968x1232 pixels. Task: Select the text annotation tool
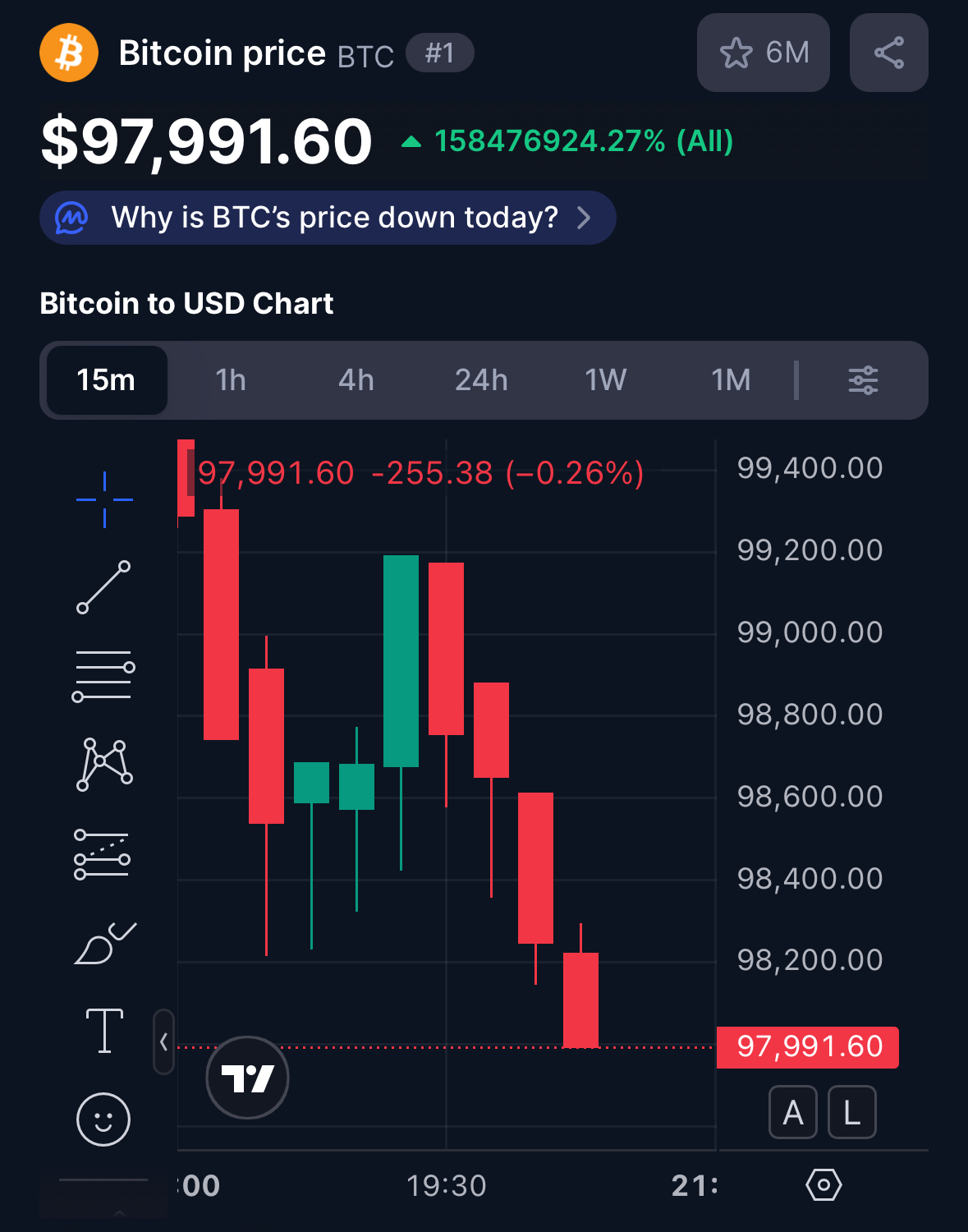(104, 1031)
